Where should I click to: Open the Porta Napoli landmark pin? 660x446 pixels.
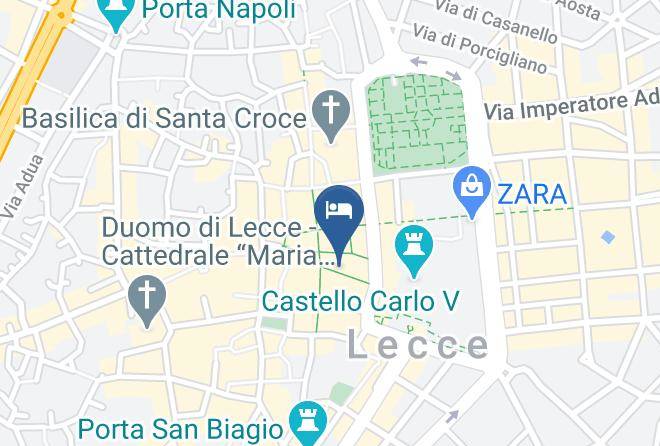click(116, 13)
